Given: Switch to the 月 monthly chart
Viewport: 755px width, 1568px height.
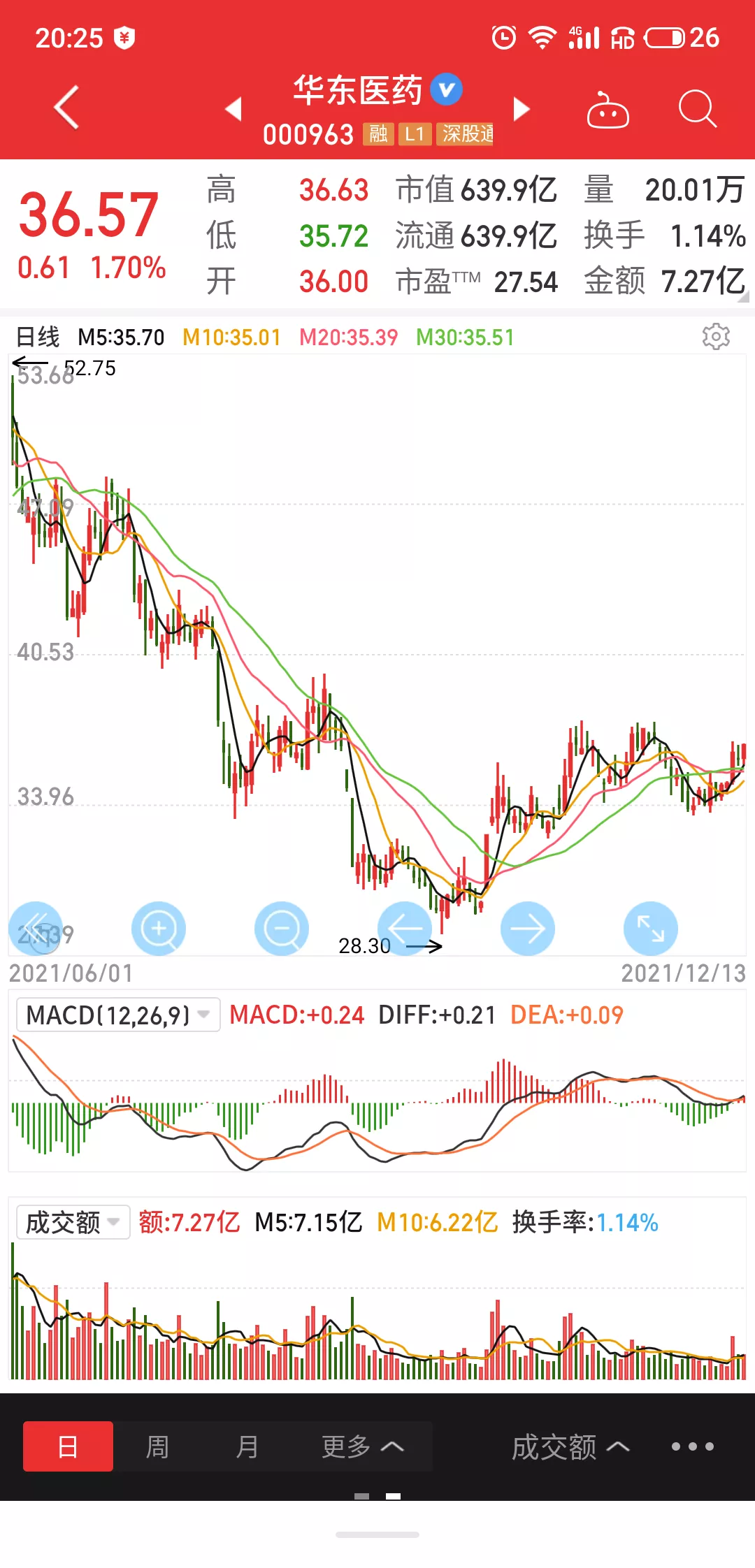Looking at the screenshot, I should pos(247,1446).
